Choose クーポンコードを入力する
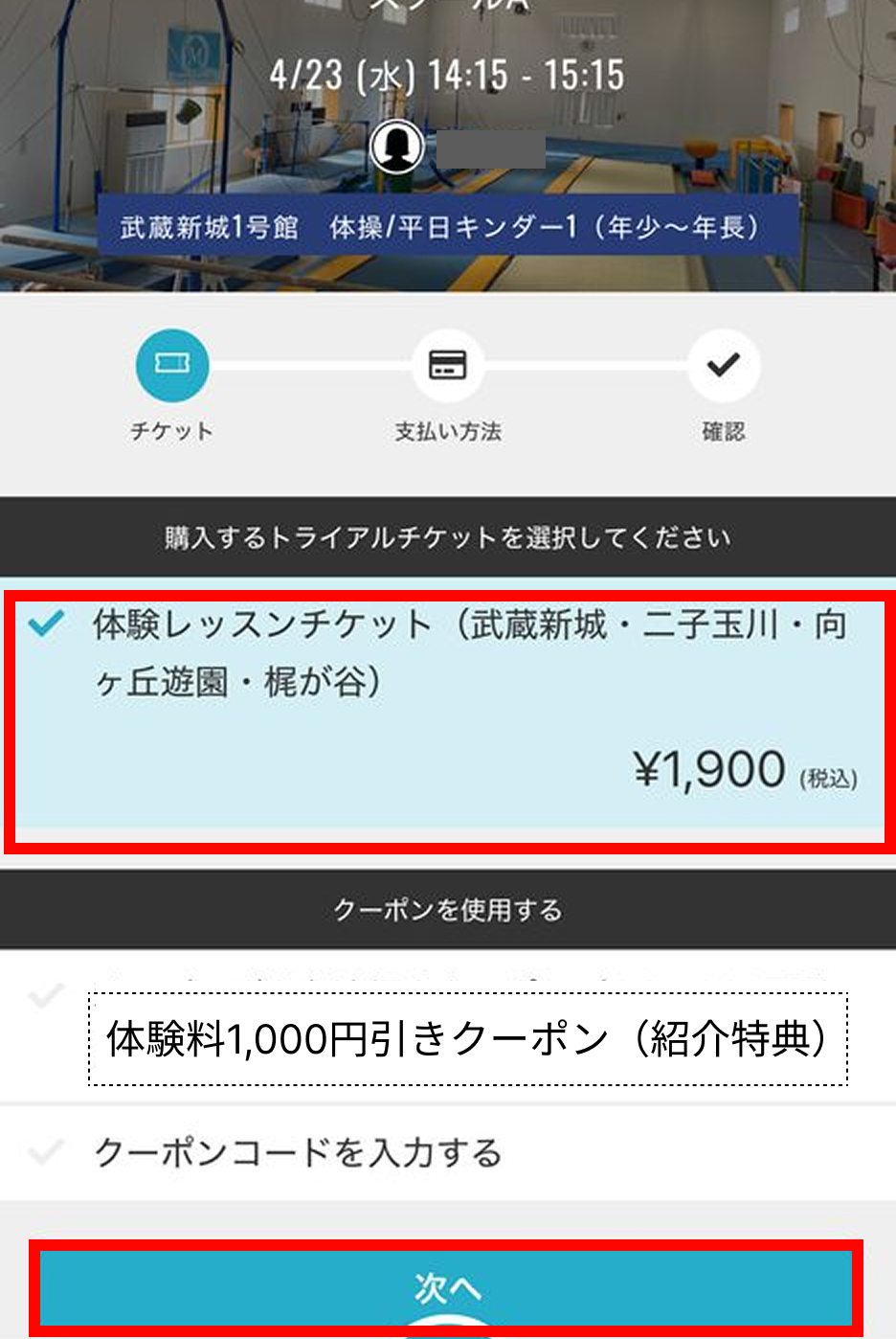 tap(297, 1152)
